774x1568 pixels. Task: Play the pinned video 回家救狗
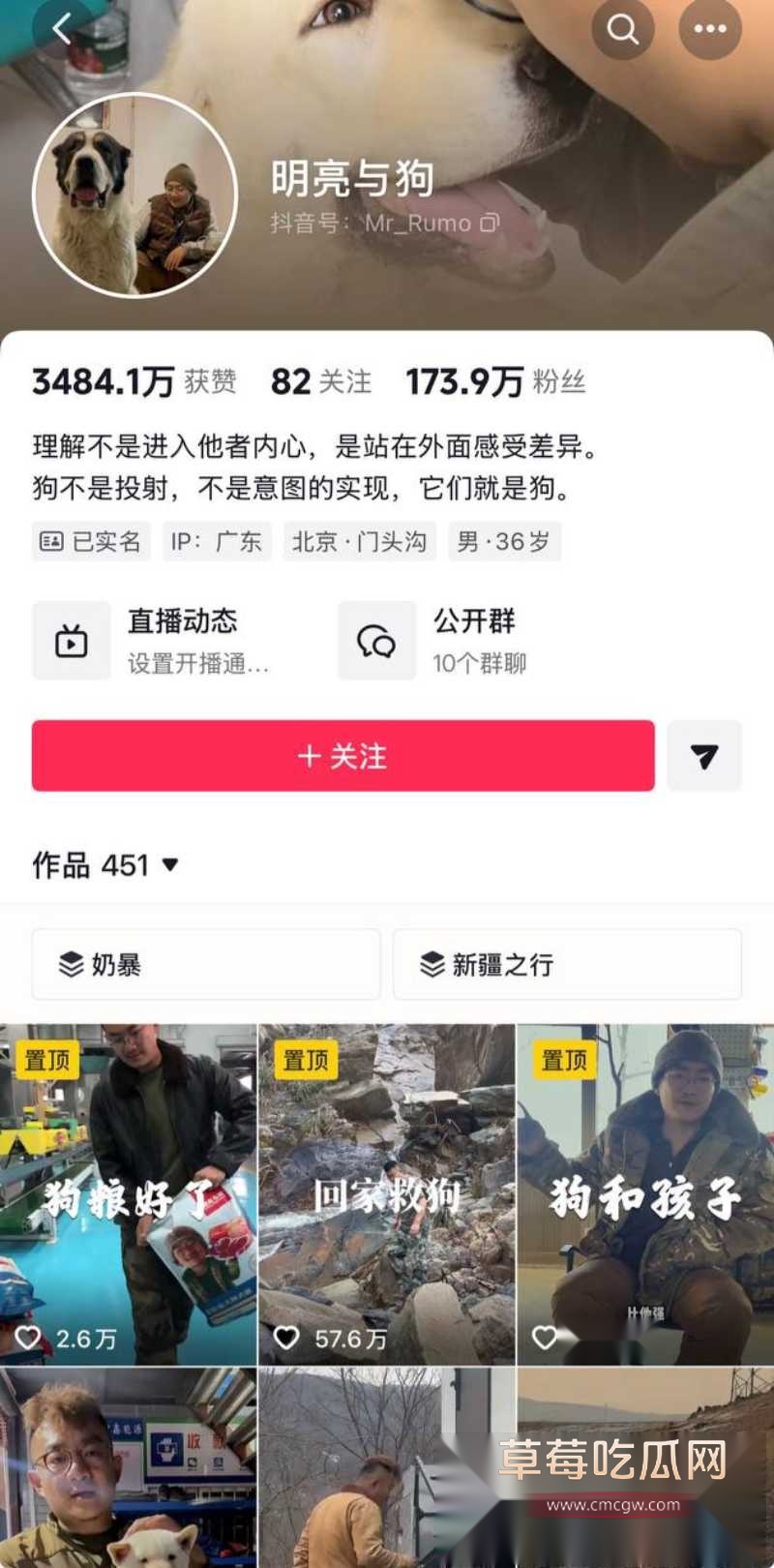coord(386,1194)
